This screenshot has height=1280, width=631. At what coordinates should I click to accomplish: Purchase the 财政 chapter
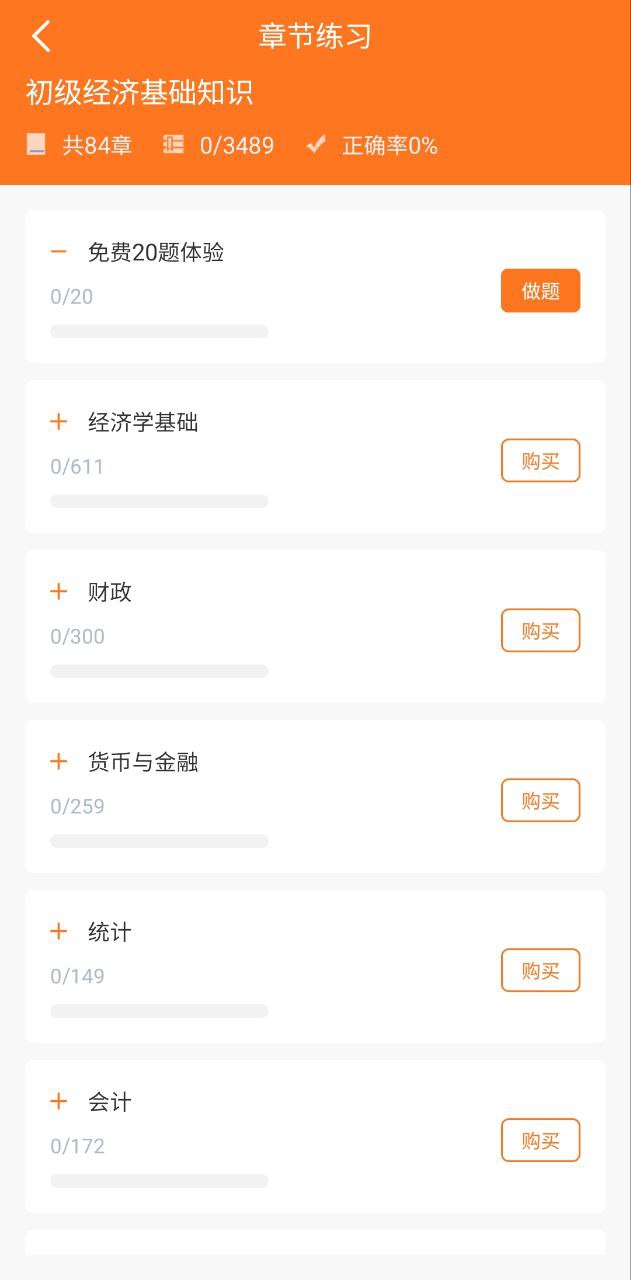(x=540, y=631)
